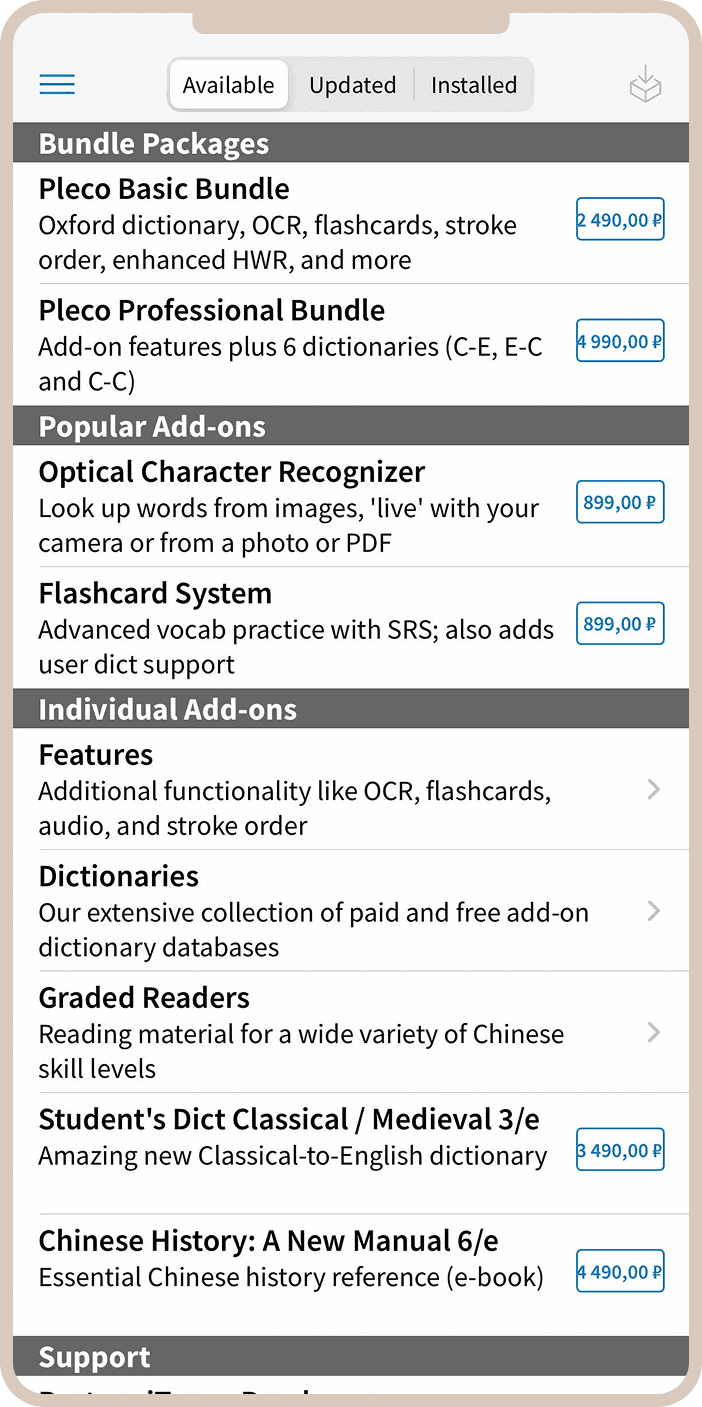Buy Pleco Professional Bundle for 4 990,00 ₽
This screenshot has width=702, height=1407.
click(620, 341)
